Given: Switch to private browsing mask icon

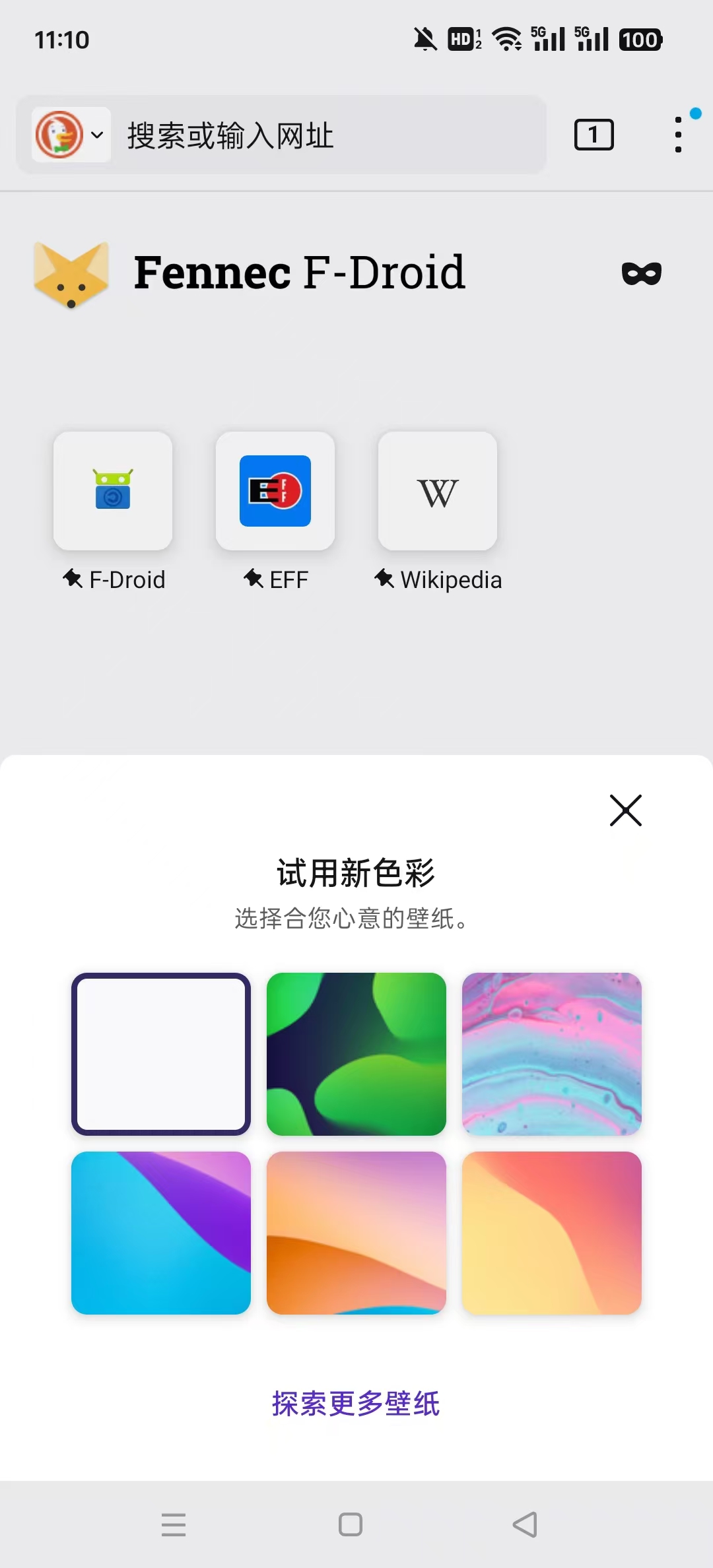Looking at the screenshot, I should point(641,273).
